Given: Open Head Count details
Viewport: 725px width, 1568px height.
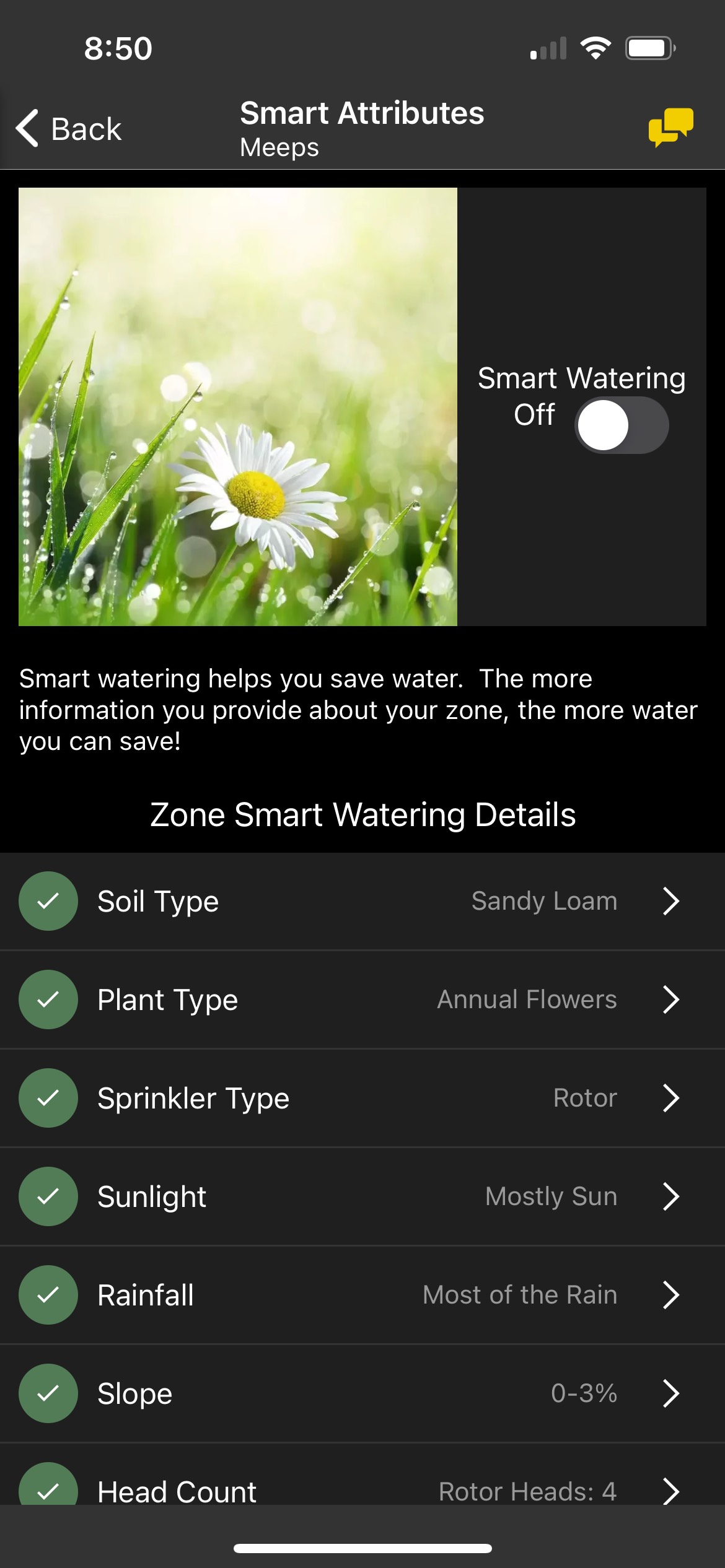Looking at the screenshot, I should click(362, 1489).
